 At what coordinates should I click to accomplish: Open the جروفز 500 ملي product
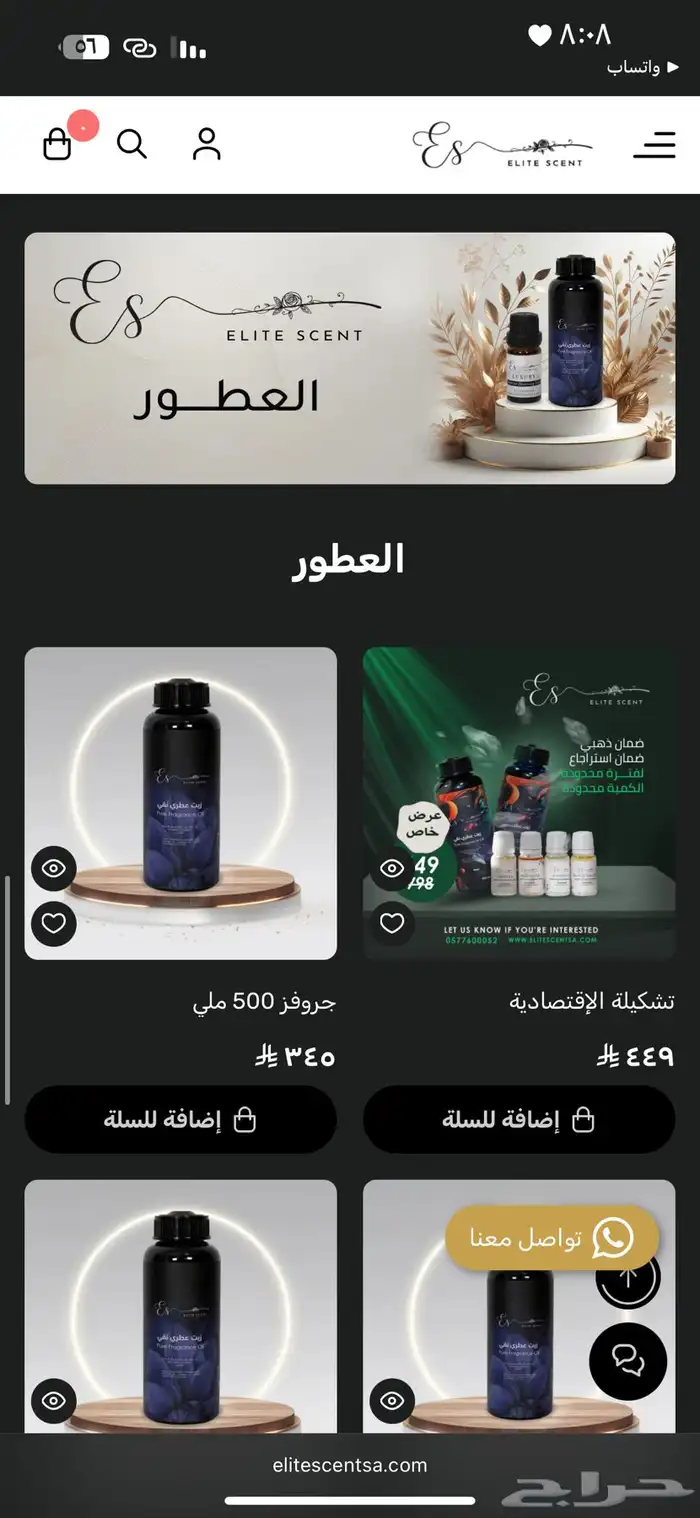181,803
